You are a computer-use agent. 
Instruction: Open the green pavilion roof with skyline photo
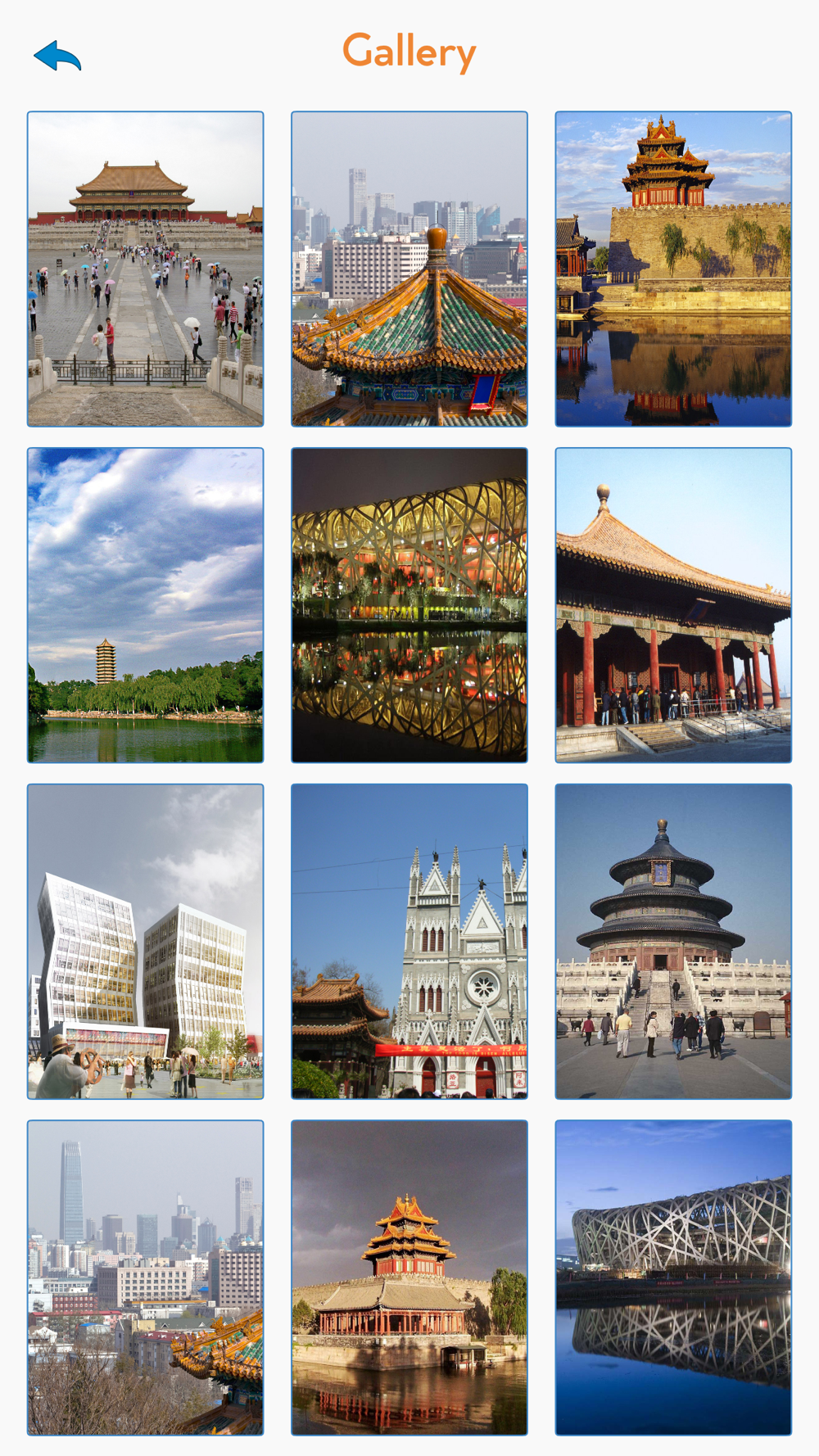click(x=409, y=269)
